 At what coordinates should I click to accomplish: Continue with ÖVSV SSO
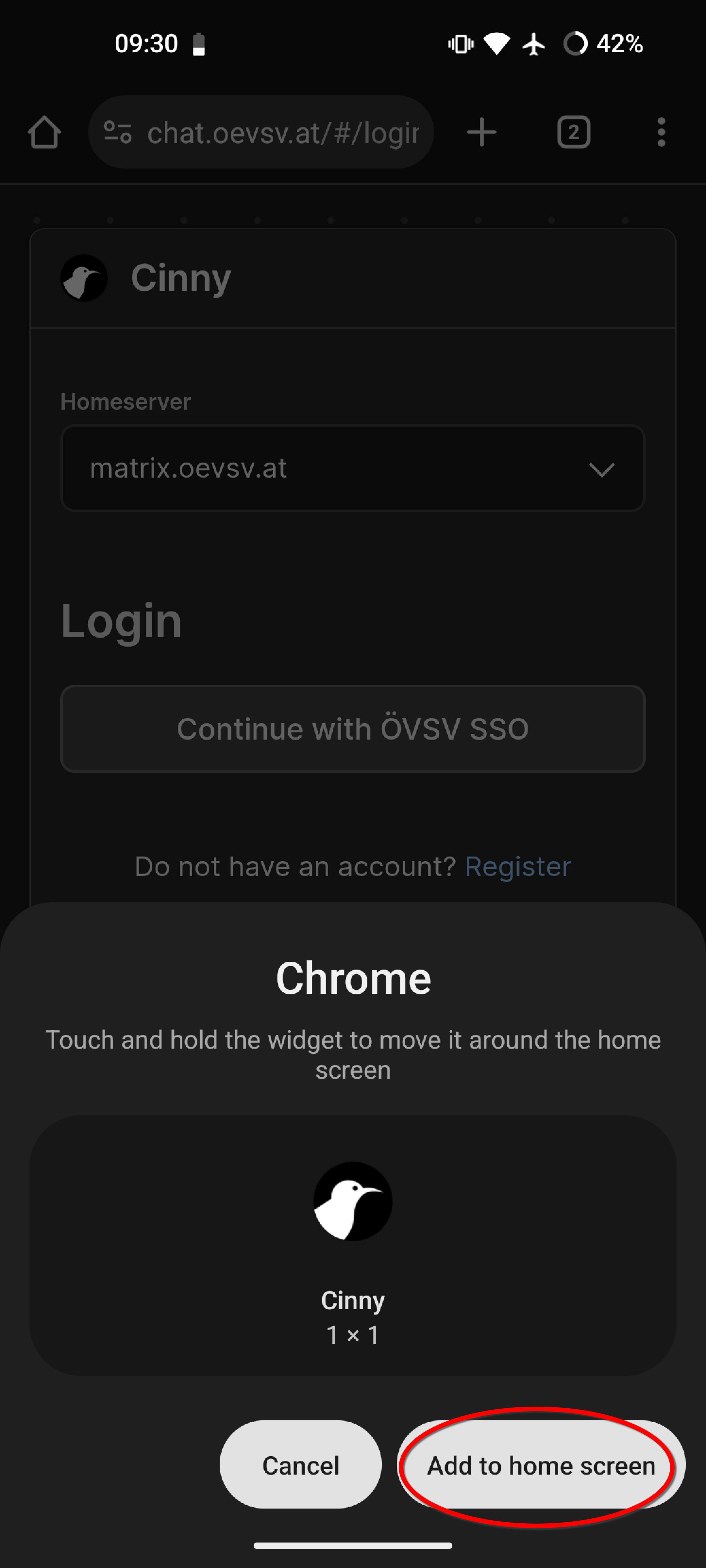point(353,728)
